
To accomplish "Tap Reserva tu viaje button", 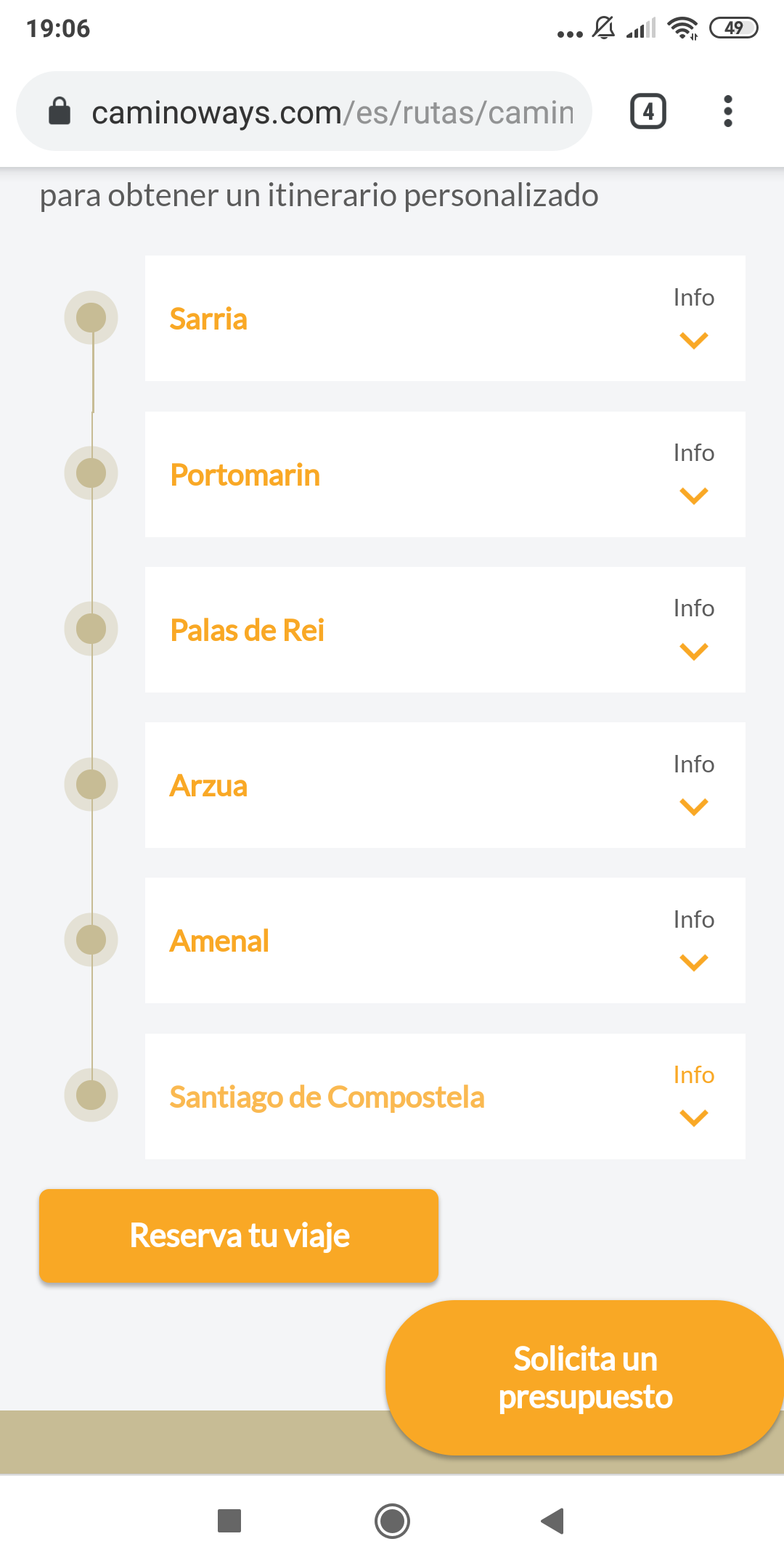I will click(x=239, y=1236).
